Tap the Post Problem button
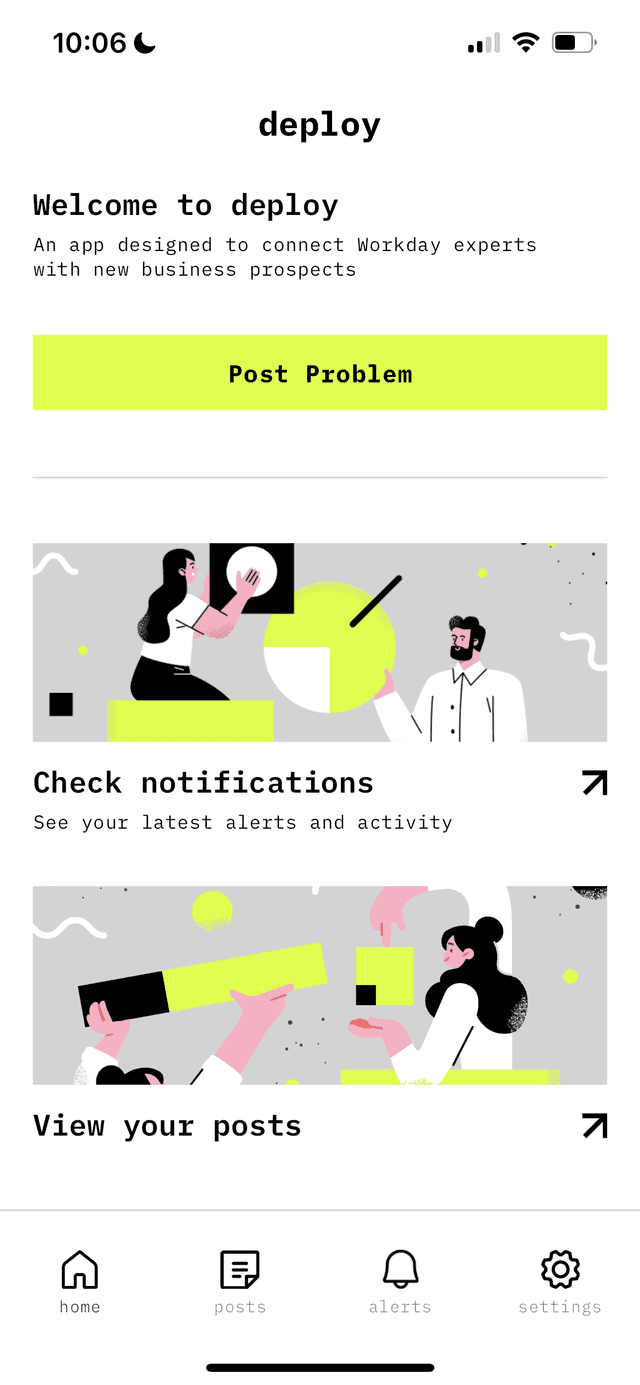Viewport: 640px width, 1385px height. pos(320,373)
